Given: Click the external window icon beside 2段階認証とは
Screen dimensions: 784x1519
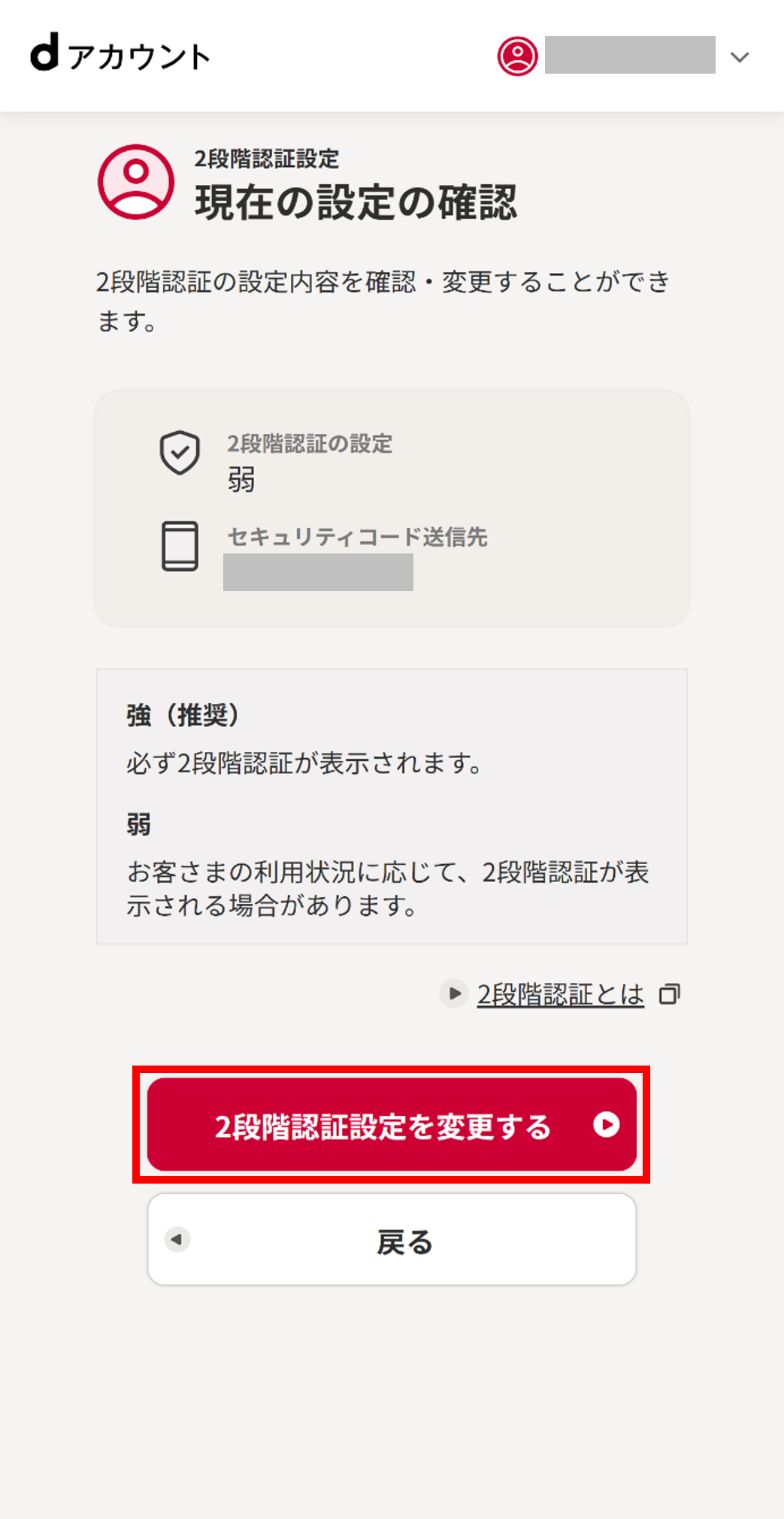Looking at the screenshot, I should click(x=671, y=993).
